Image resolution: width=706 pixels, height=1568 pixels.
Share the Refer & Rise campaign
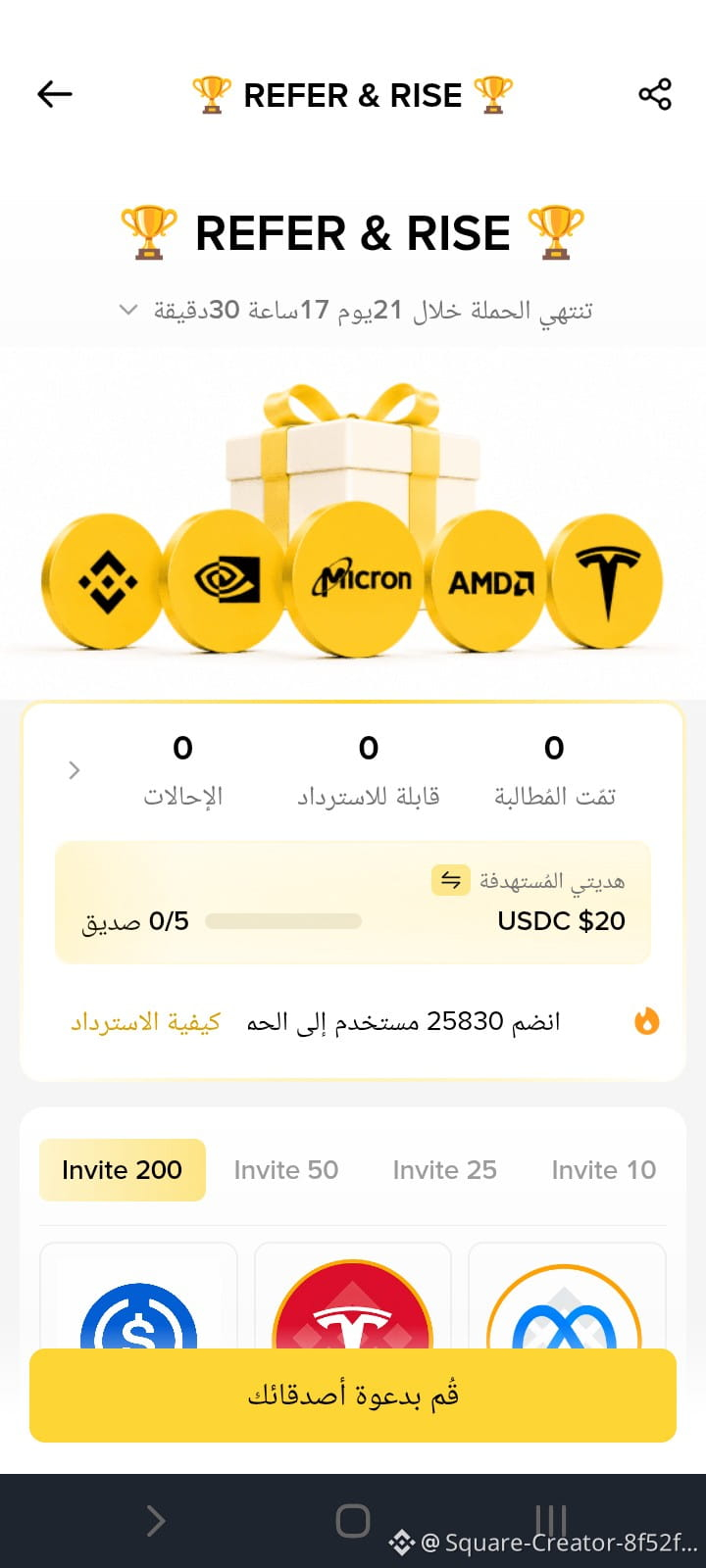coord(654,94)
